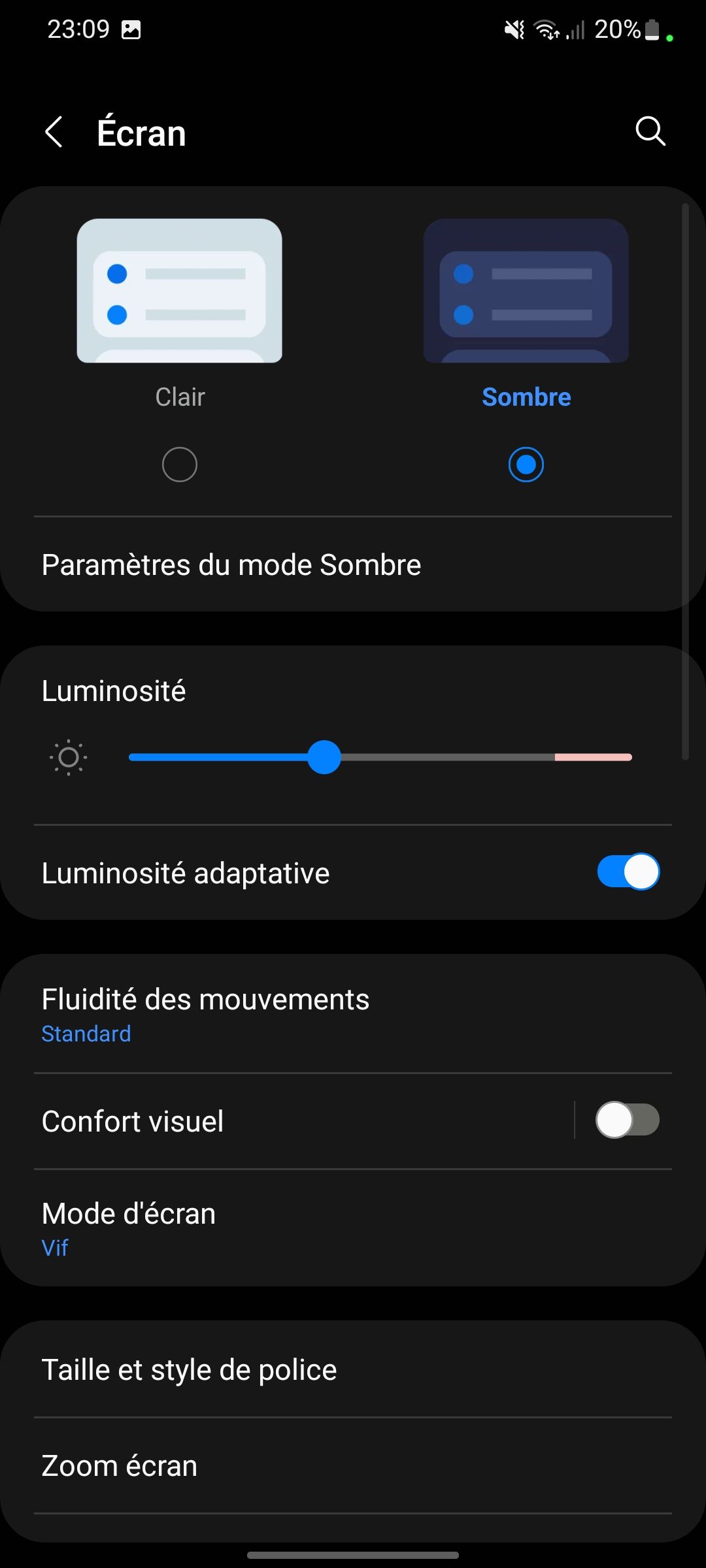Open the settings search magnifier

click(649, 131)
